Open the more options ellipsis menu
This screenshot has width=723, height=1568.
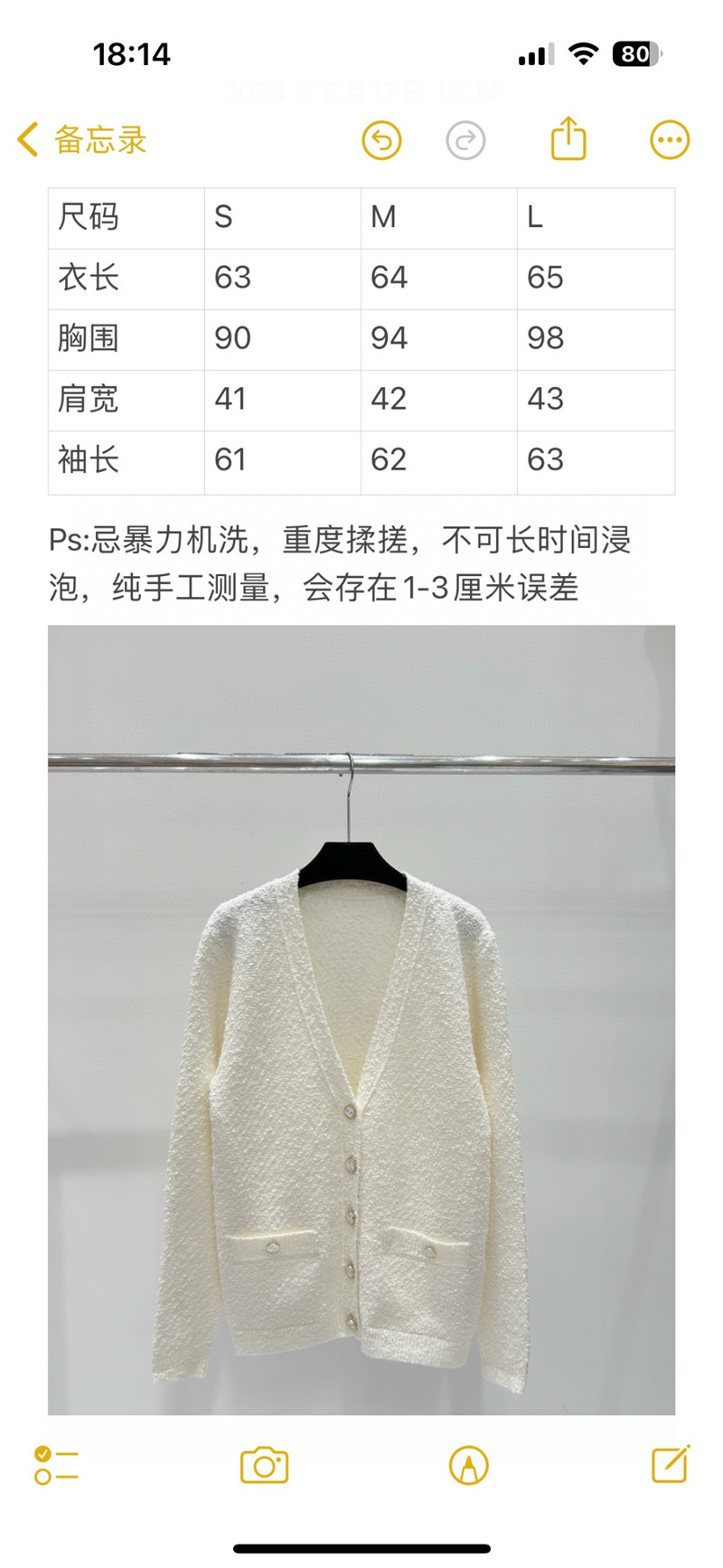pyautogui.click(x=668, y=140)
